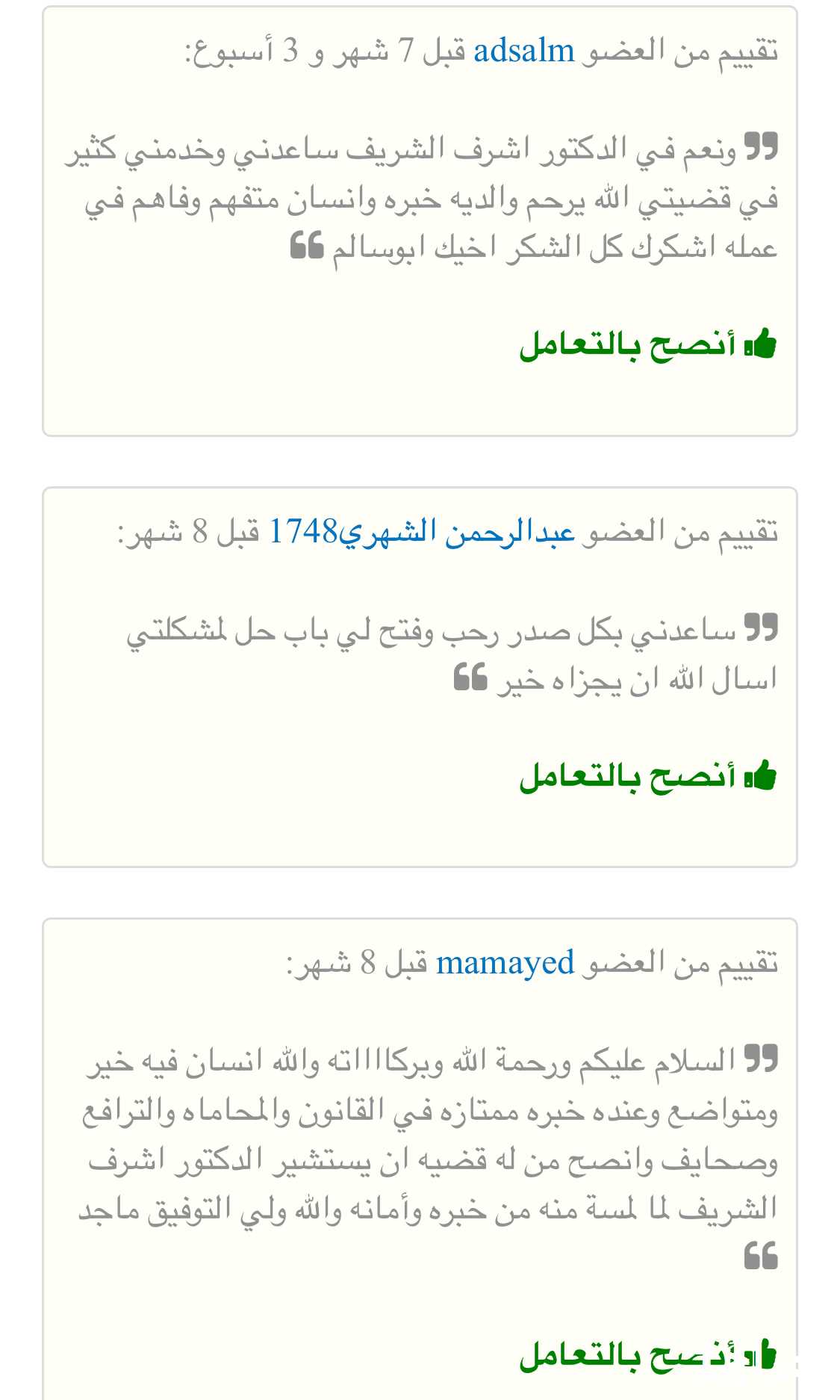Open the adsalm member profile link
840x1400 pixels.
click(524, 51)
